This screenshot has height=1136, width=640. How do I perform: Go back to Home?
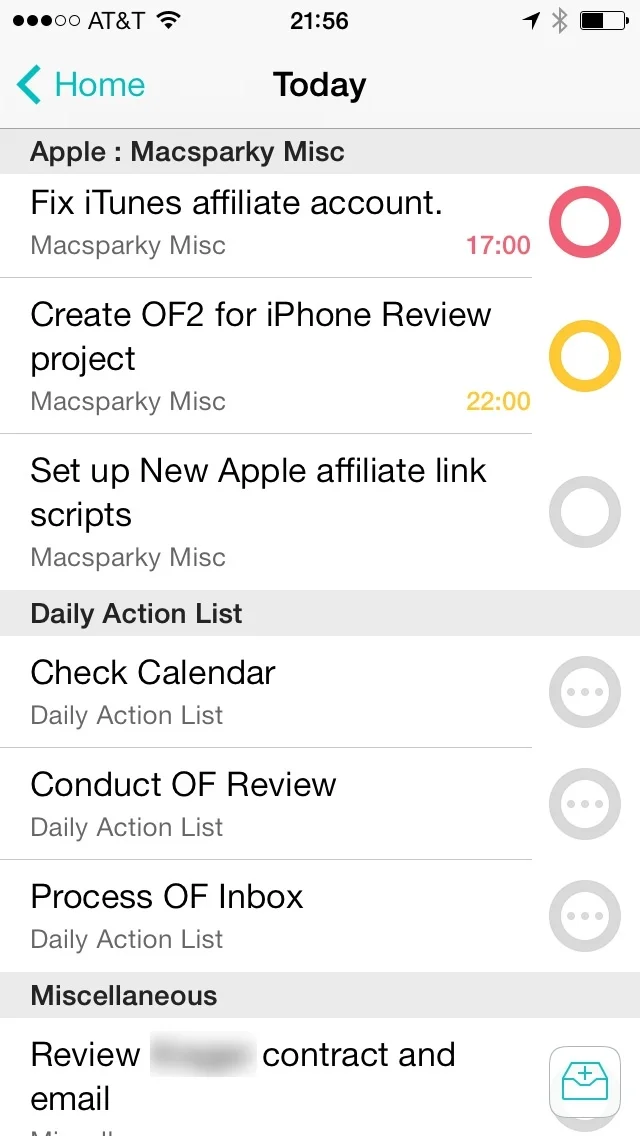pyautogui.click(x=82, y=85)
